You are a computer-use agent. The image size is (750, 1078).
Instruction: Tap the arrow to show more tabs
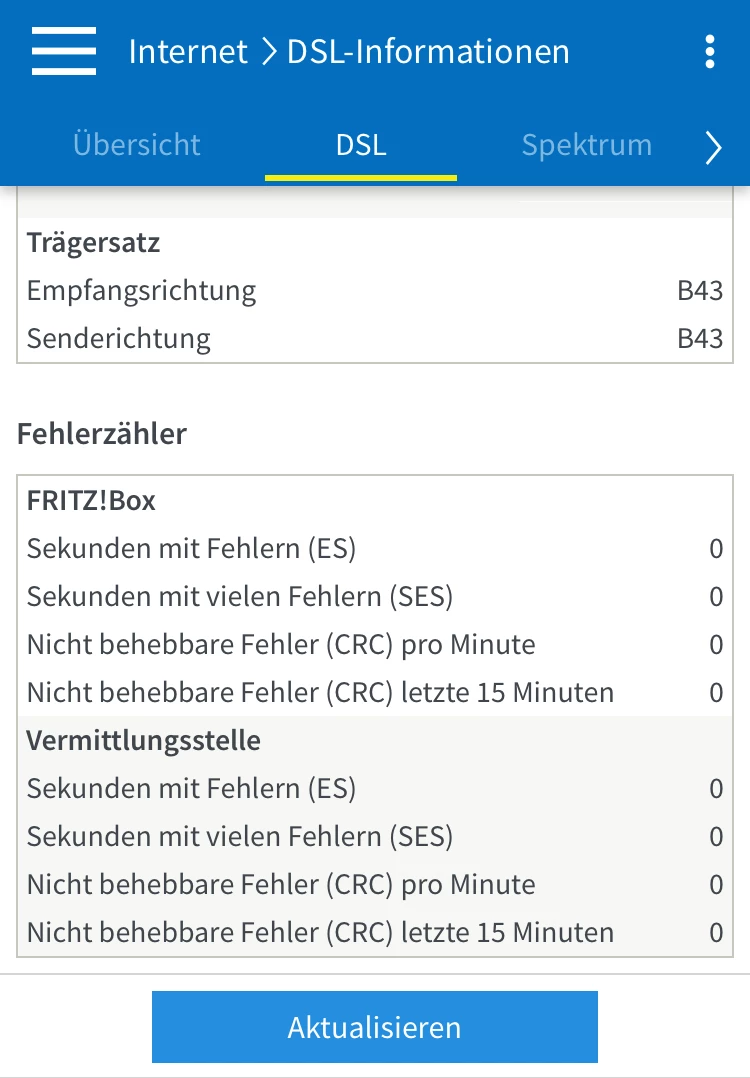(713, 148)
